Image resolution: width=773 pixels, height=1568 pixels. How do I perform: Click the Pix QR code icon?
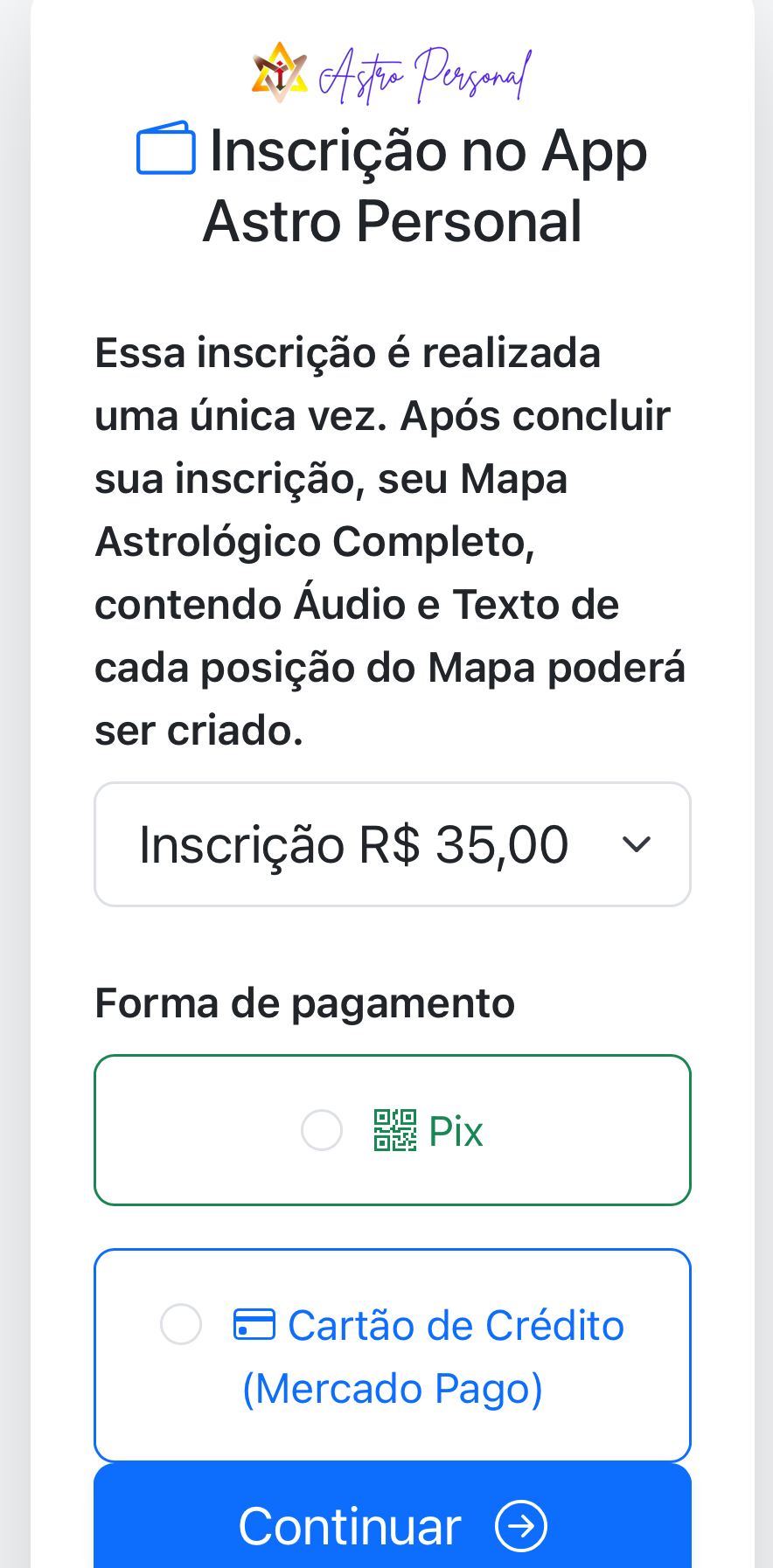pyautogui.click(x=395, y=1129)
